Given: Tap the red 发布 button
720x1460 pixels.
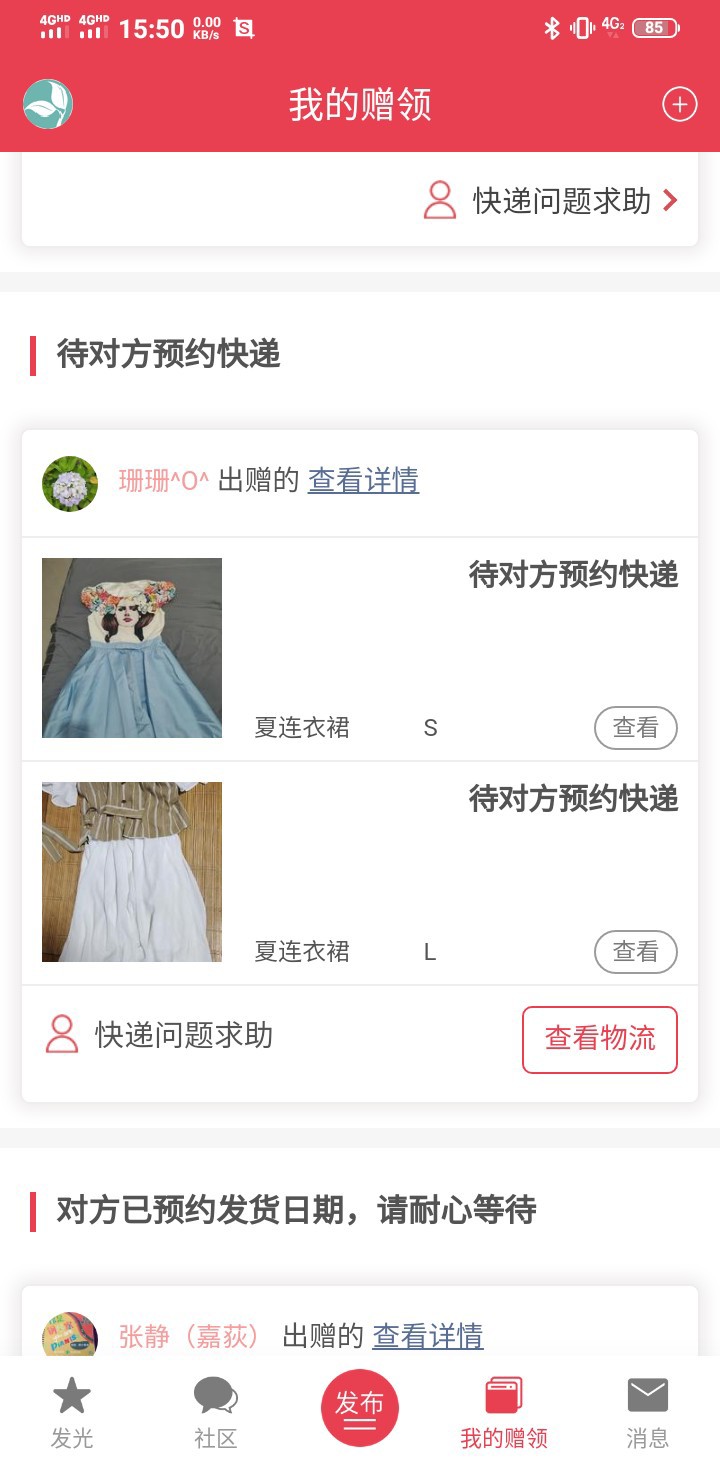Looking at the screenshot, I should 360,1407.
